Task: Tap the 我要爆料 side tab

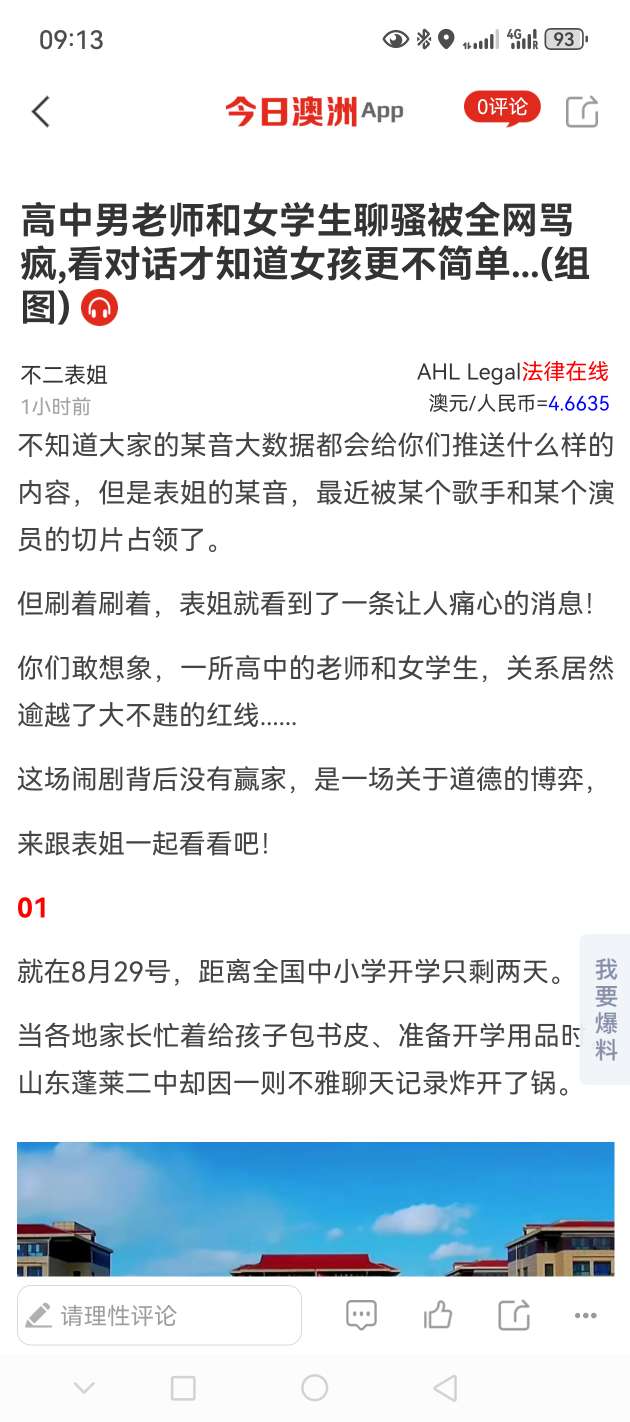Action: coord(606,1009)
